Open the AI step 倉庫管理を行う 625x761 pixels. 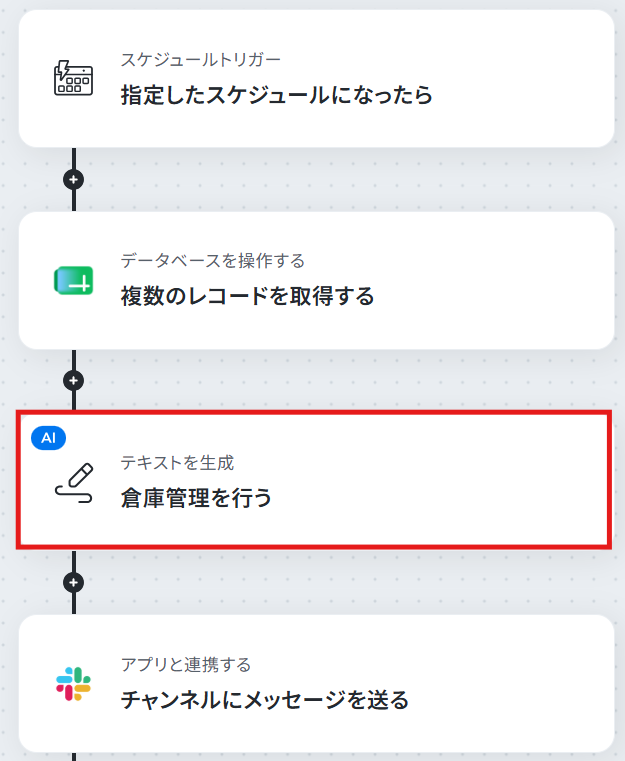[314, 480]
